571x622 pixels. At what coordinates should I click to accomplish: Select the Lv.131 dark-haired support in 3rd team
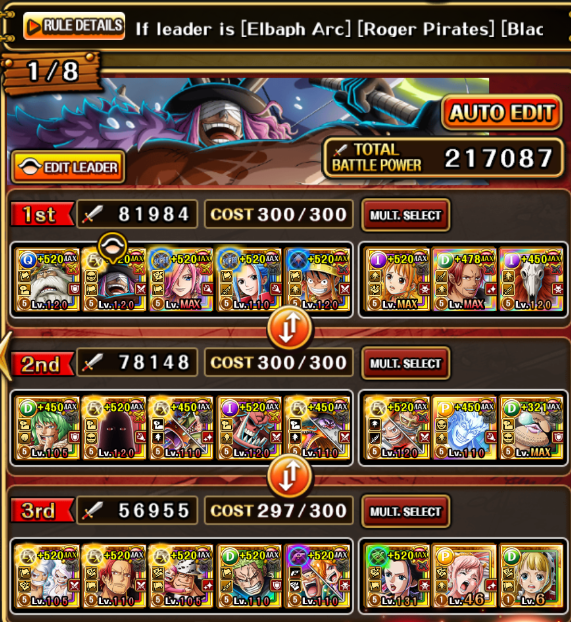coord(397,577)
